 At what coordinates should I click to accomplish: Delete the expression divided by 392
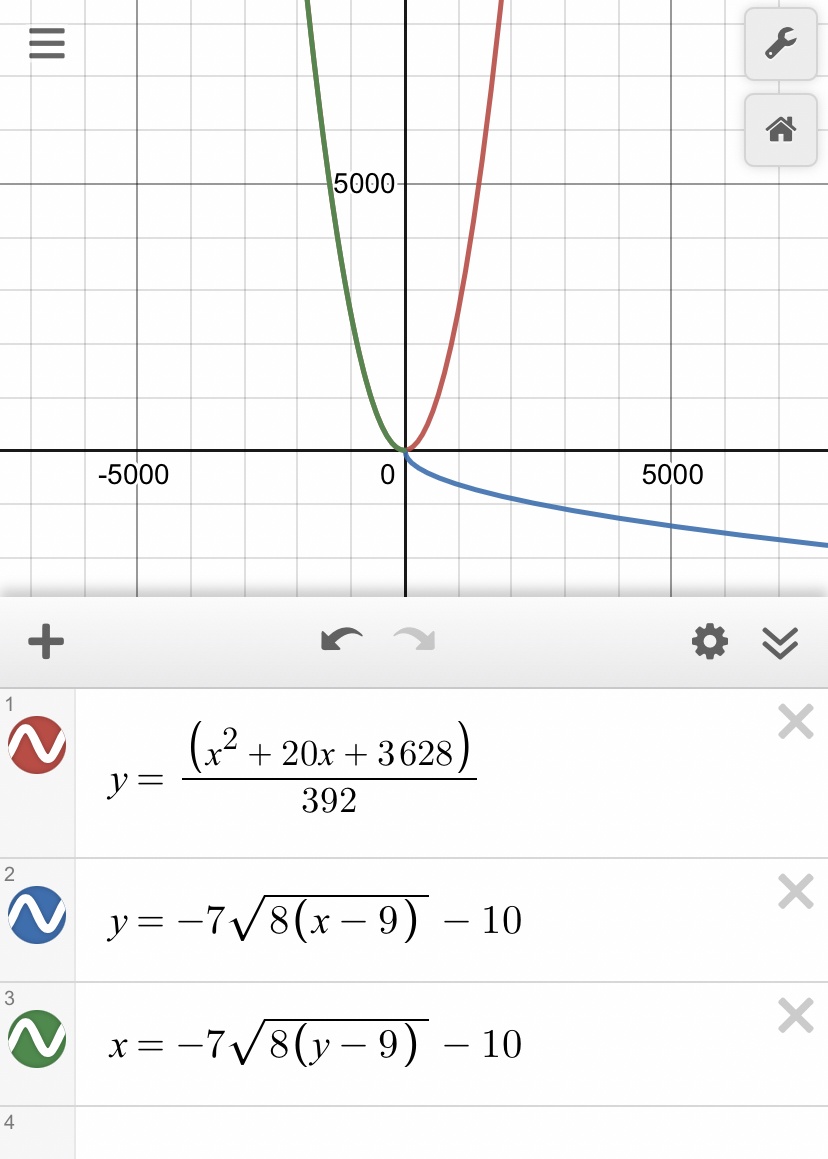(795, 721)
